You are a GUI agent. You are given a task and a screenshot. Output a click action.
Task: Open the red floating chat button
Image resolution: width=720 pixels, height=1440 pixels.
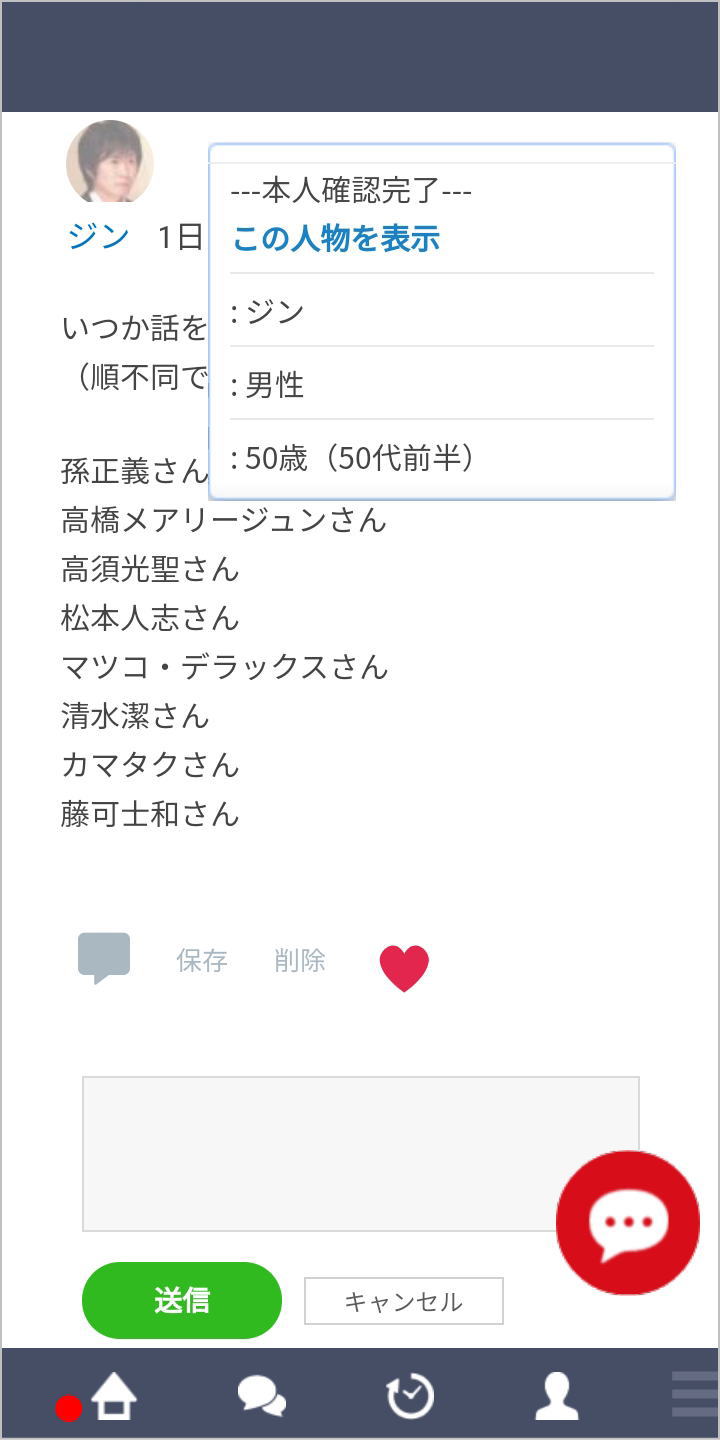coord(628,1222)
